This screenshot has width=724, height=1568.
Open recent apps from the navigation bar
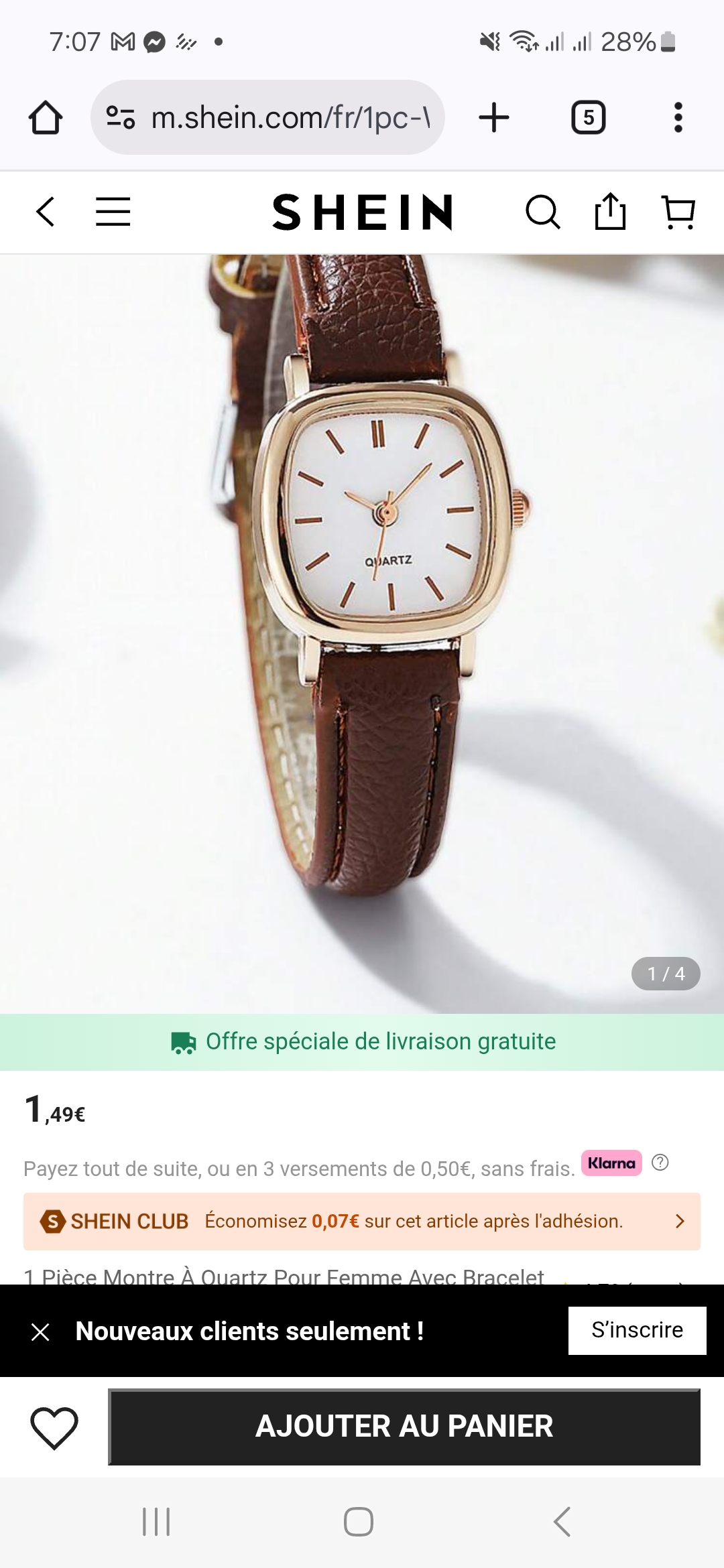(x=156, y=1521)
